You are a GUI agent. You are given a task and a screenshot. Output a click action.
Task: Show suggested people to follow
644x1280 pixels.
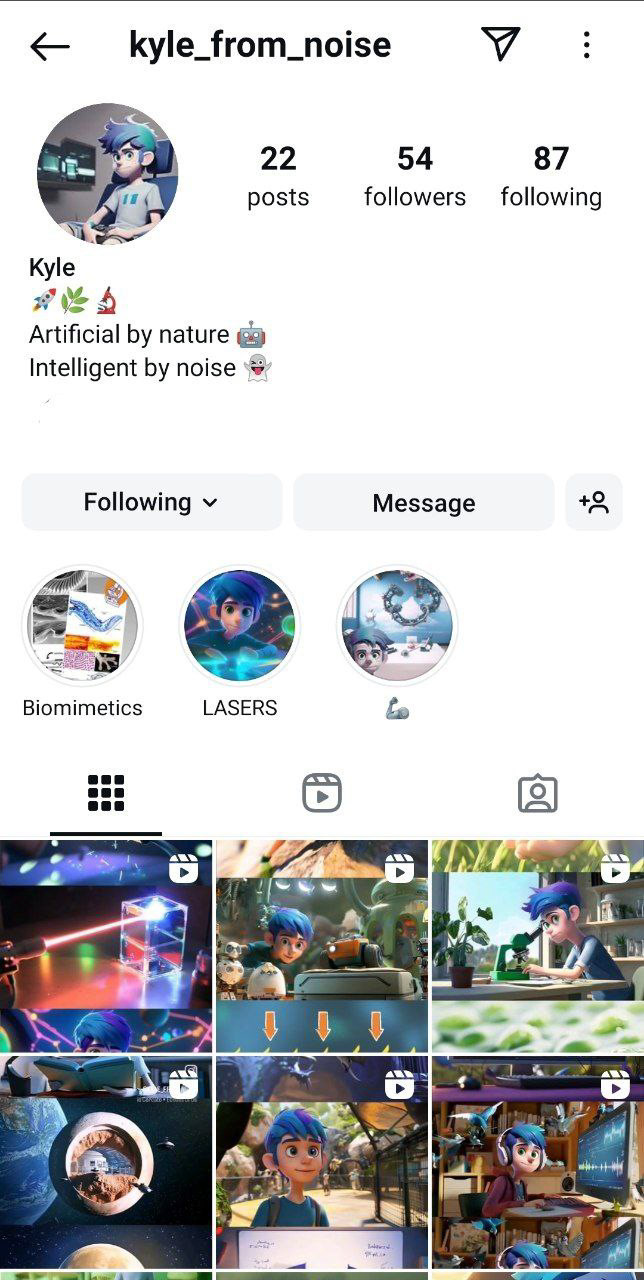pyautogui.click(x=594, y=502)
